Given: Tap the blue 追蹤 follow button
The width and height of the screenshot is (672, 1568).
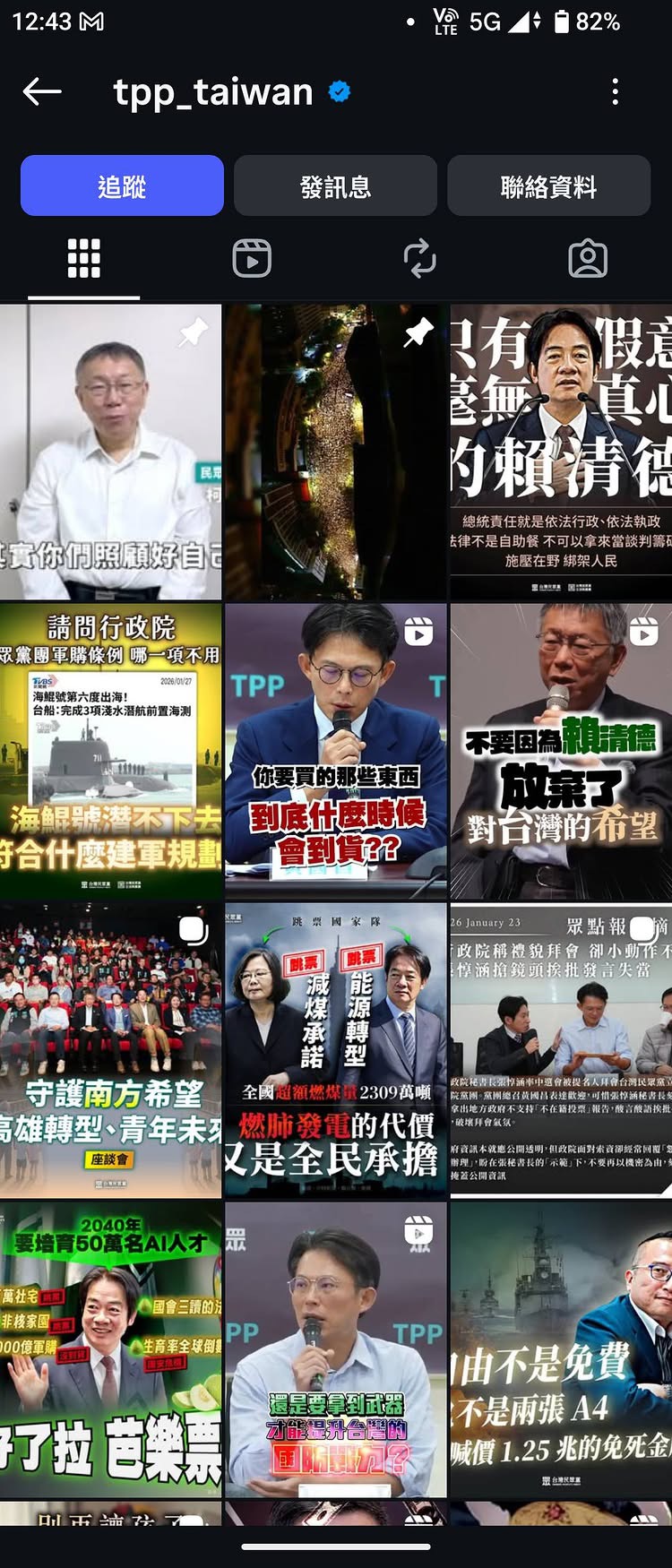Looking at the screenshot, I should pos(122,186).
